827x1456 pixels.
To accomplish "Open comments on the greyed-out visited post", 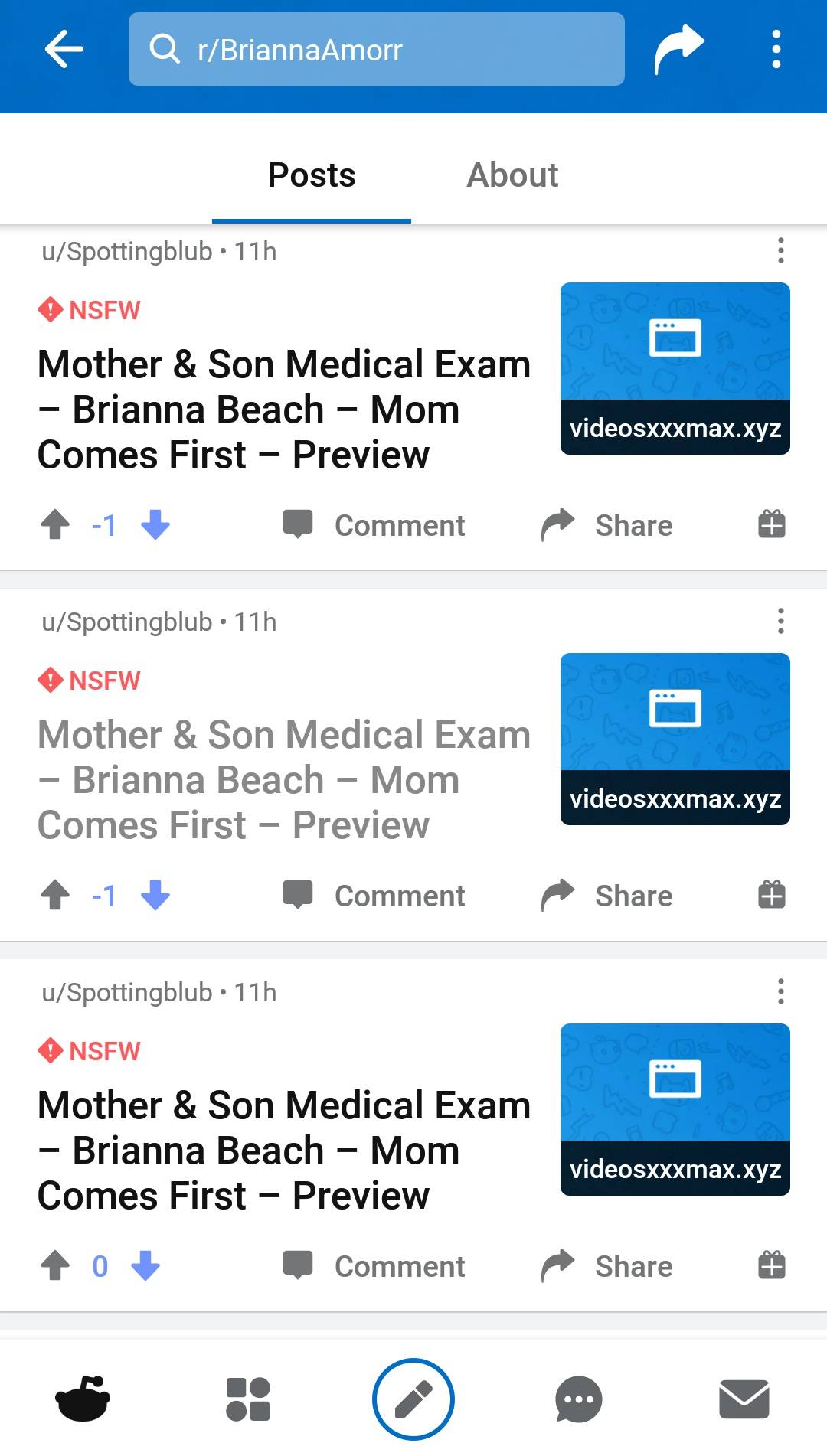I will click(374, 896).
